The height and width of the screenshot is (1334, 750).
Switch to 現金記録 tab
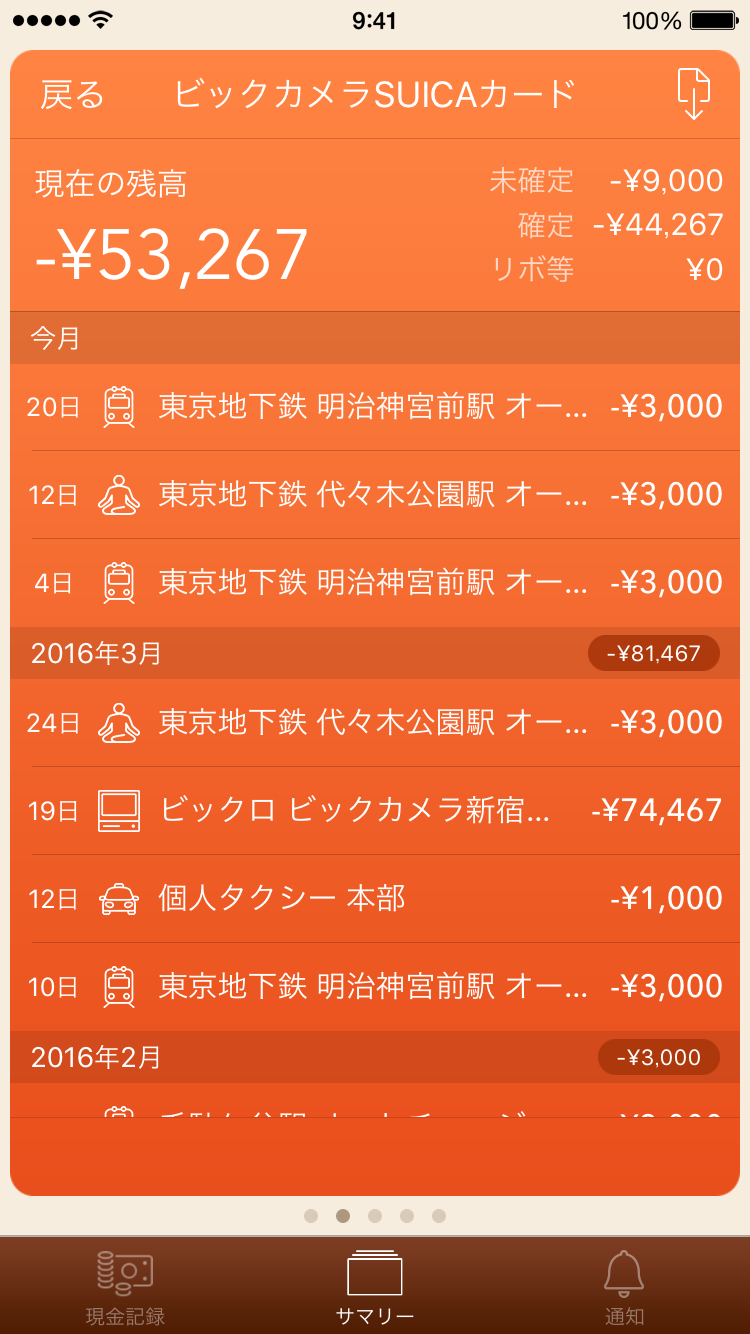click(125, 1287)
